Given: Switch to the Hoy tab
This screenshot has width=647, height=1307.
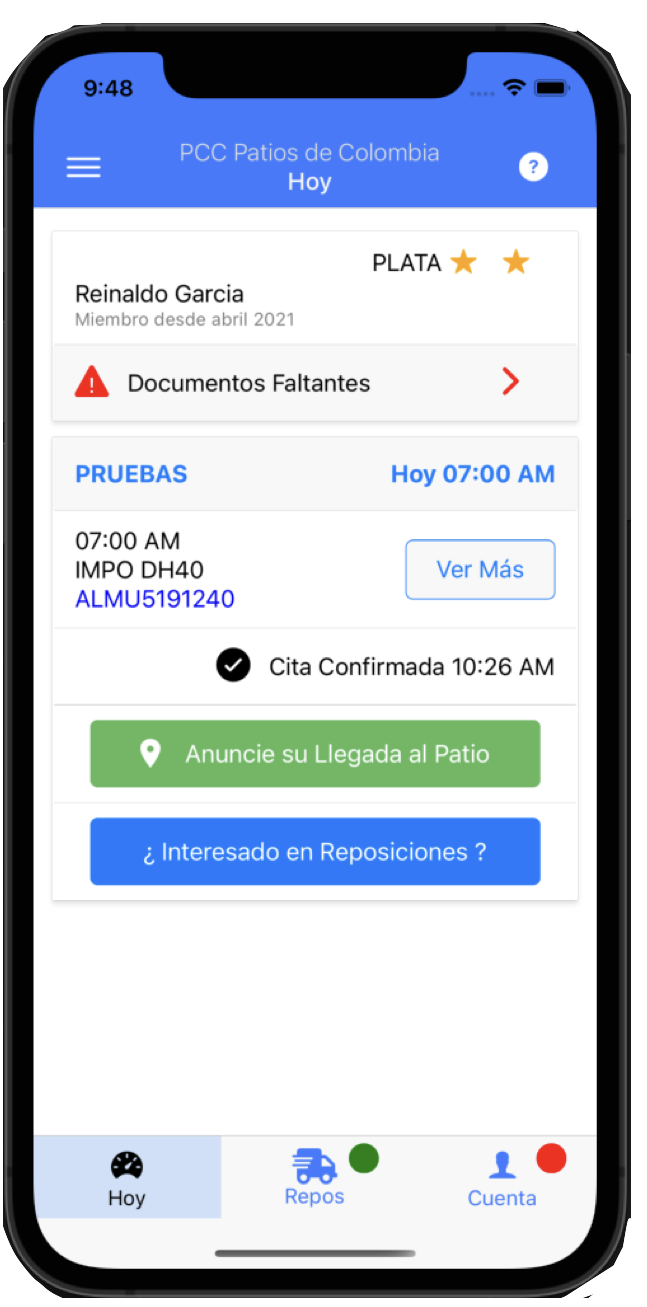Looking at the screenshot, I should [x=127, y=1178].
